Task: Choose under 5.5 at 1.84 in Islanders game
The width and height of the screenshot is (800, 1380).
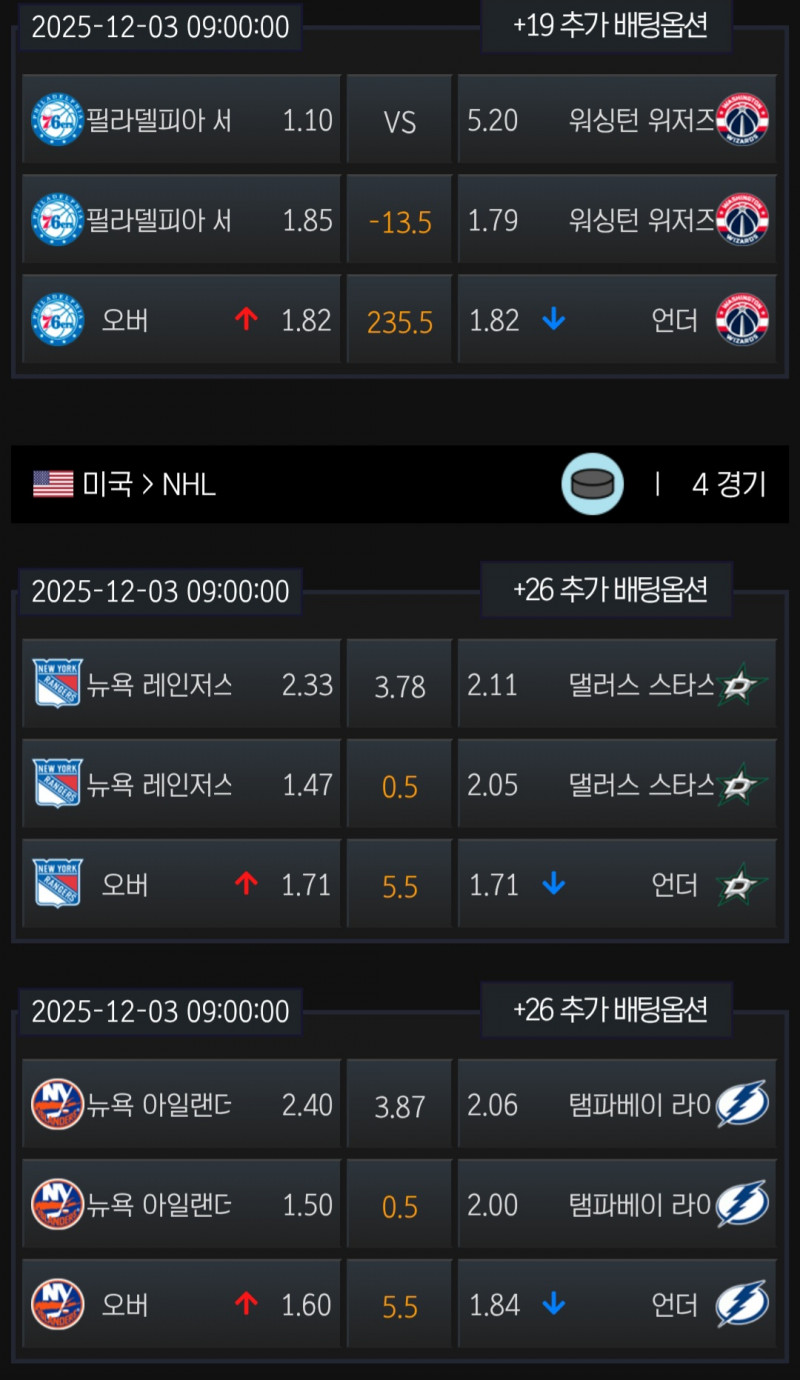Action: click(617, 1305)
